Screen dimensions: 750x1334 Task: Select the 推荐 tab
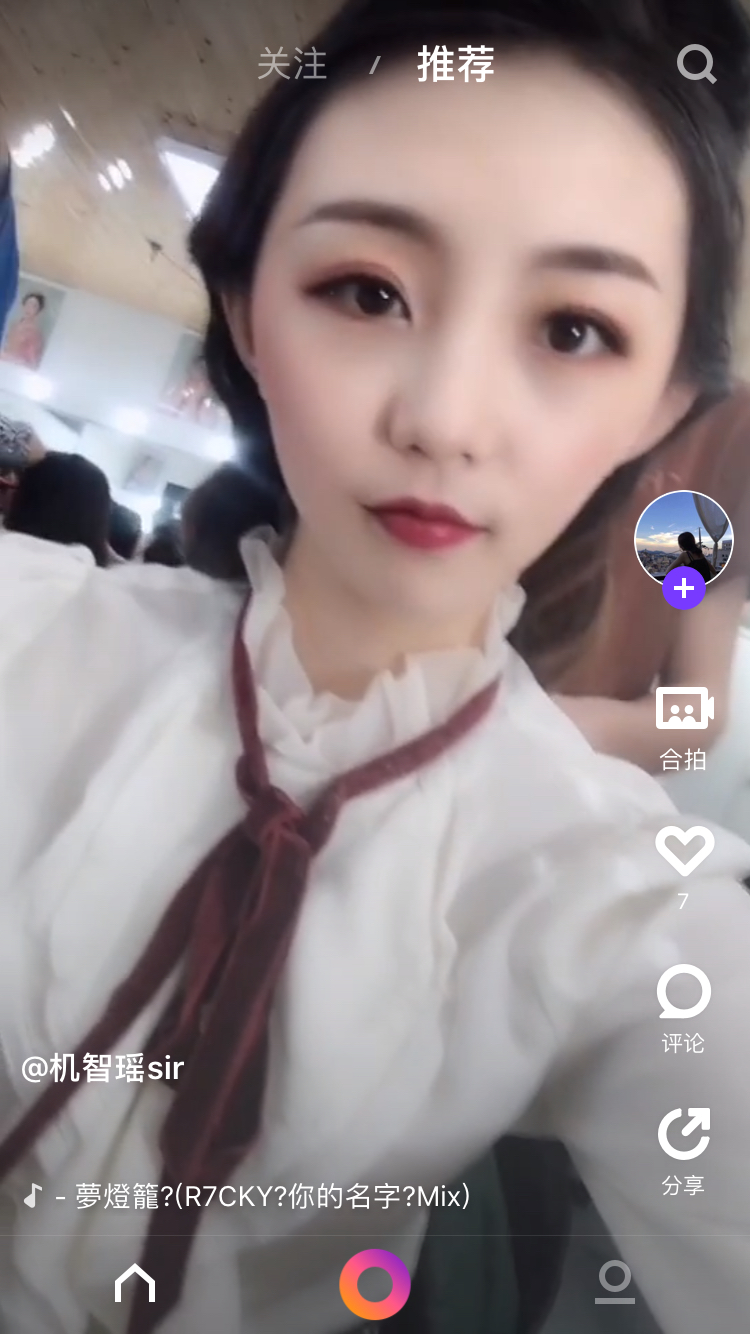pyautogui.click(x=456, y=64)
